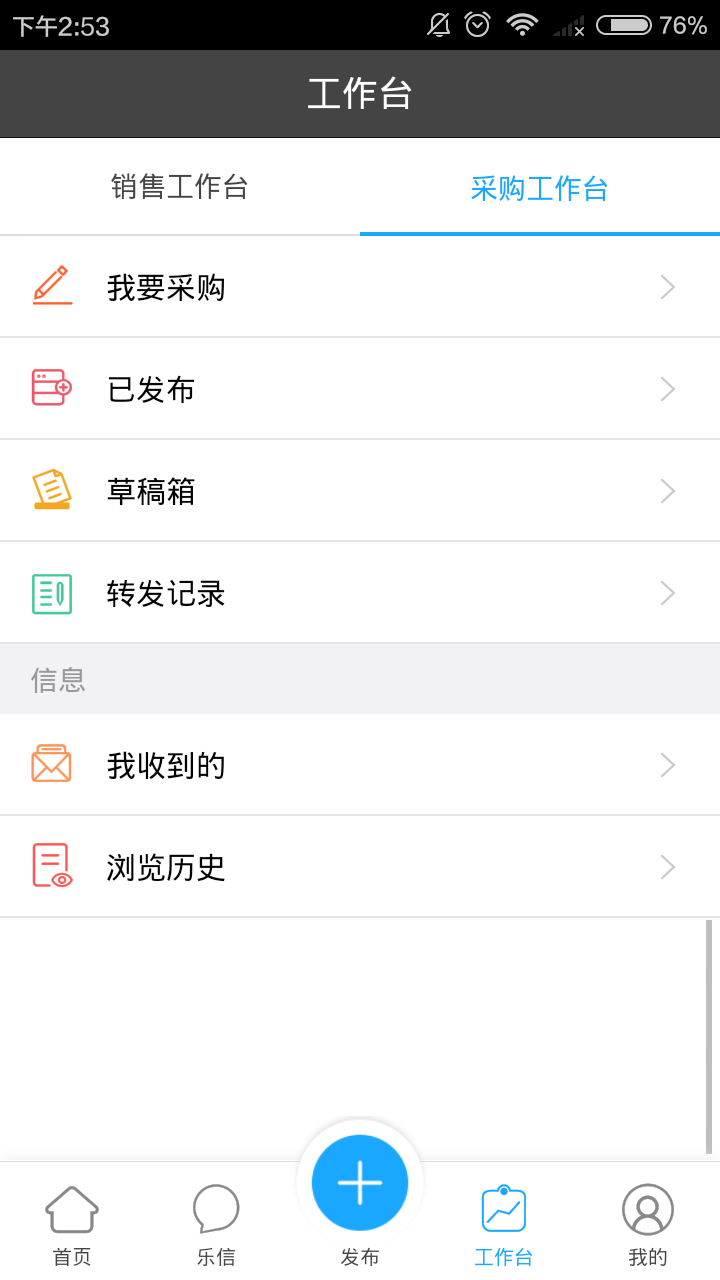Viewport: 720px width, 1280px height.
Task: Select the 采购工作台 tab
Action: [540, 187]
